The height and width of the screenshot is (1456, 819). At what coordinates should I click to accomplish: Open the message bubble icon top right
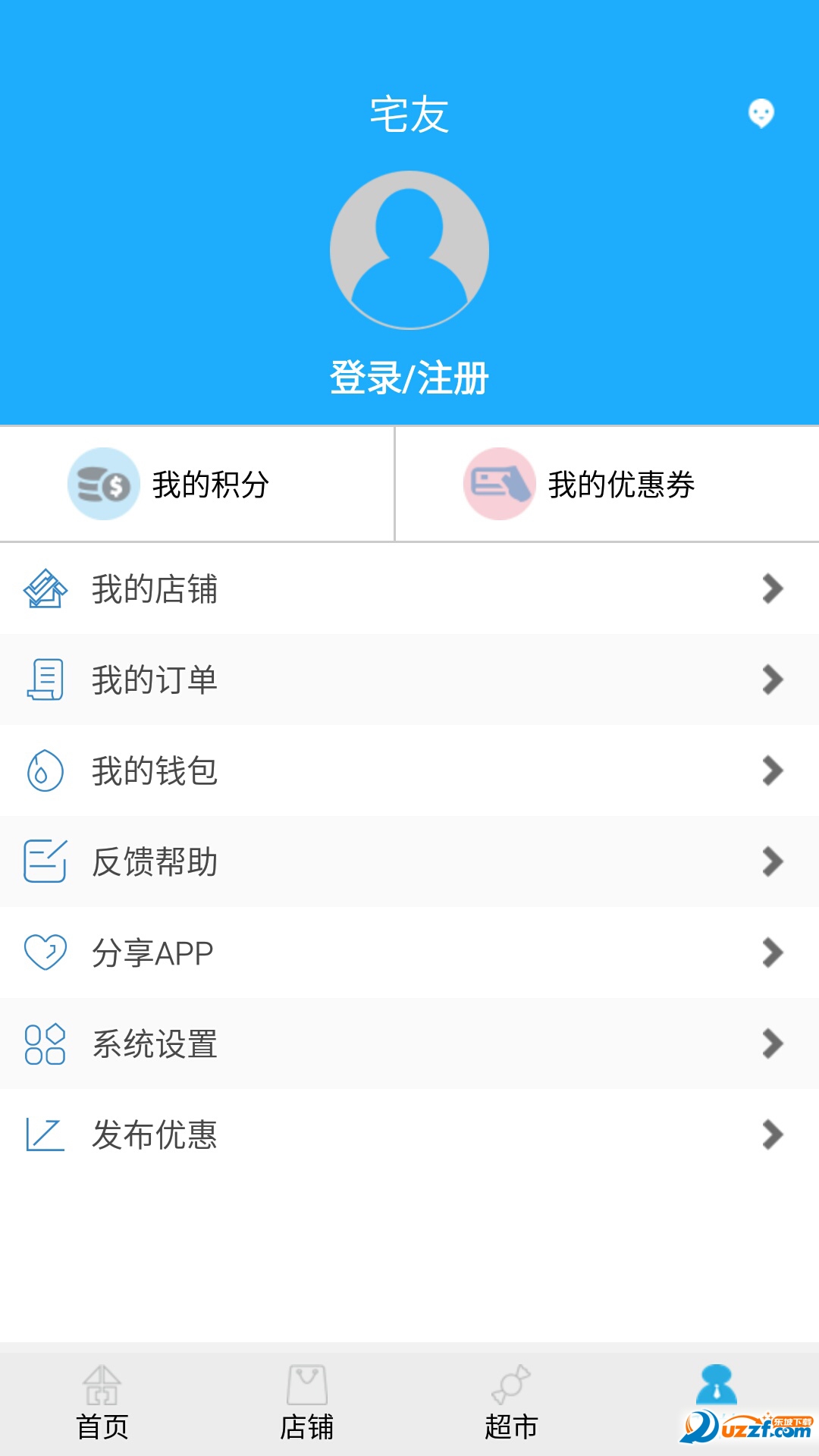pos(761,114)
